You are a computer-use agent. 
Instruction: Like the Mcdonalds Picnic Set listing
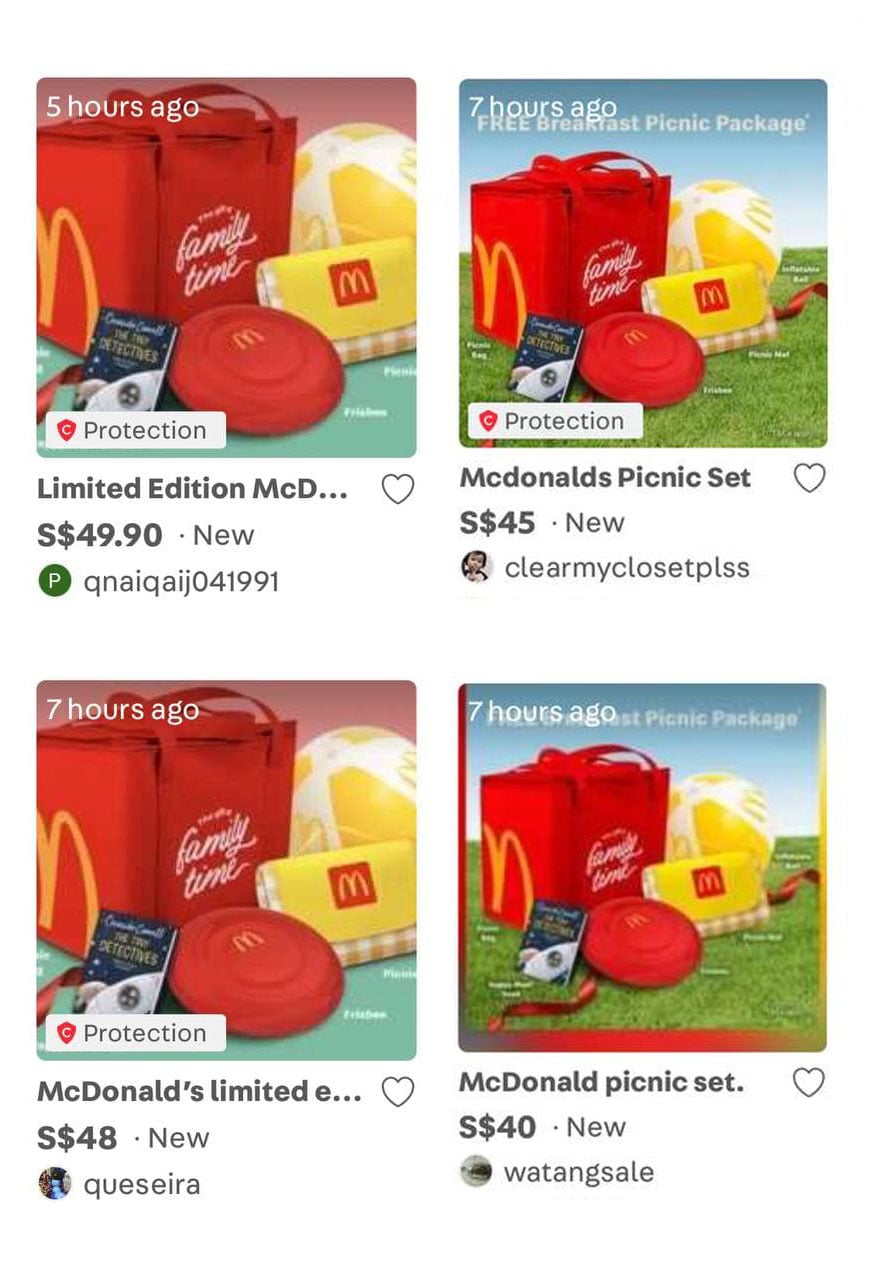tap(809, 479)
